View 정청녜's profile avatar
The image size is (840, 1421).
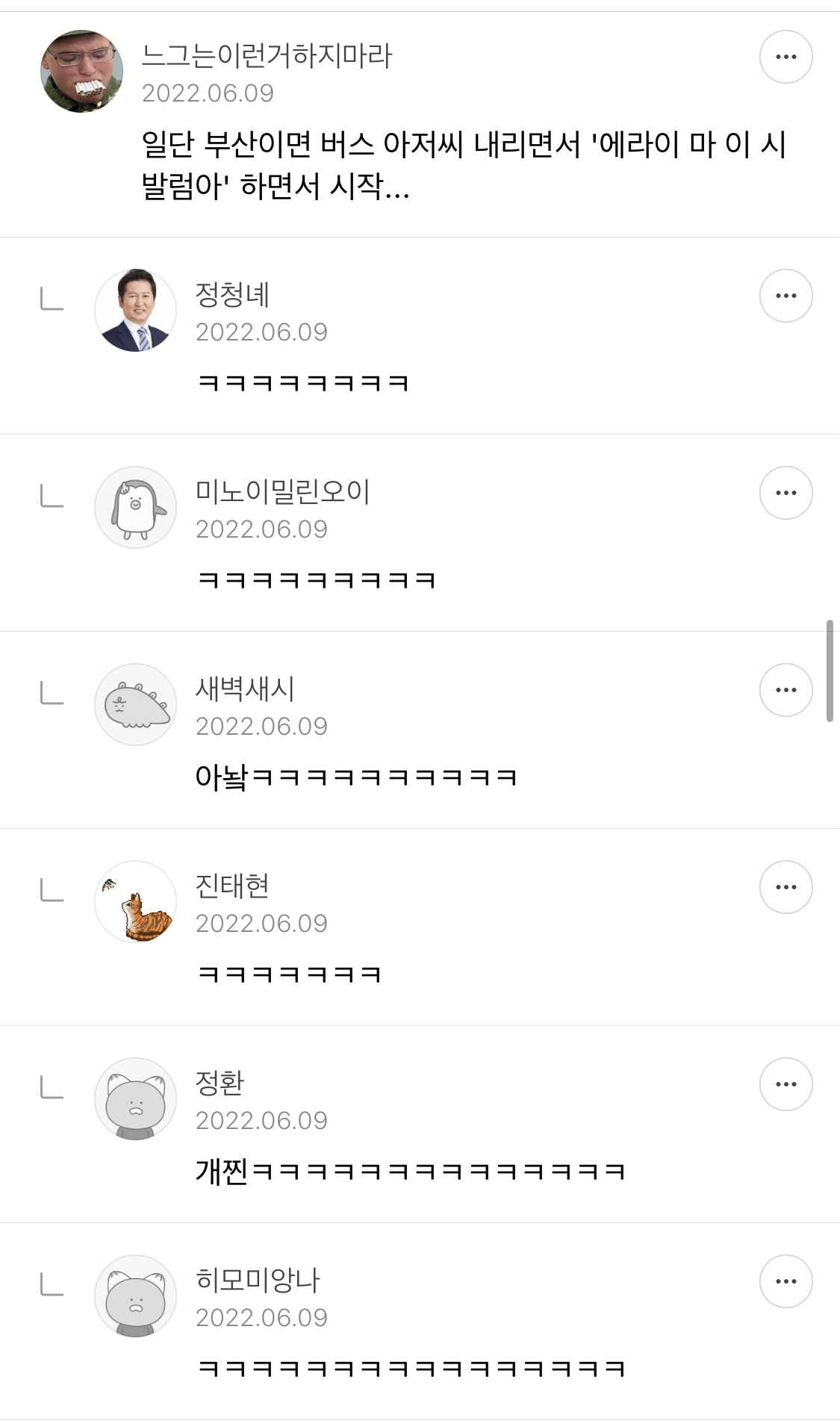[135, 311]
